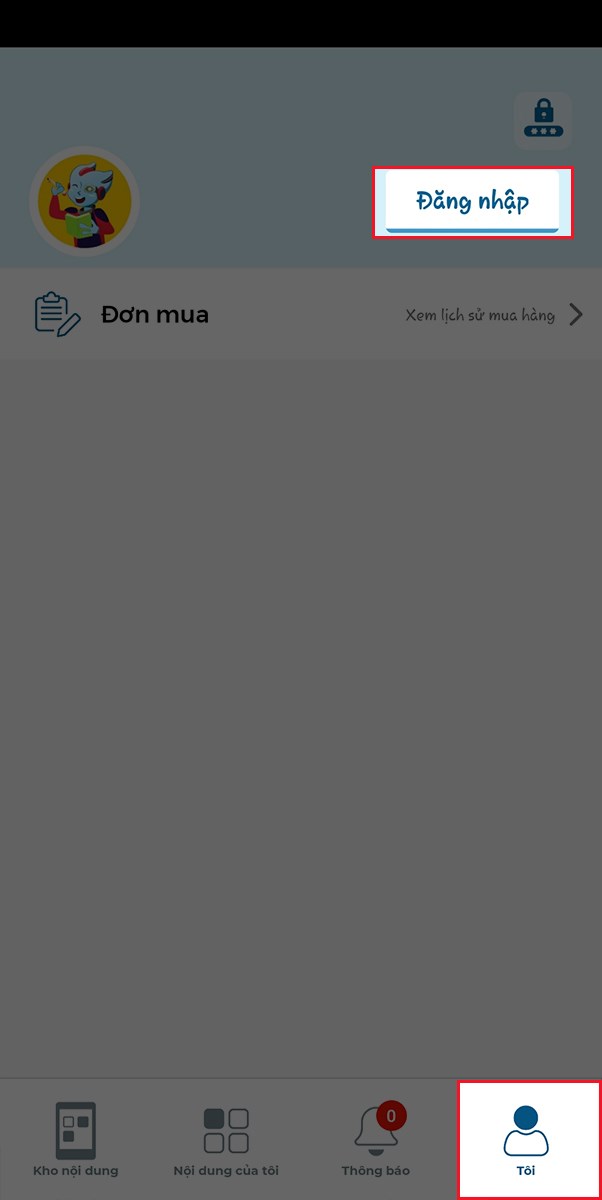Open the lock password icon

542,121
